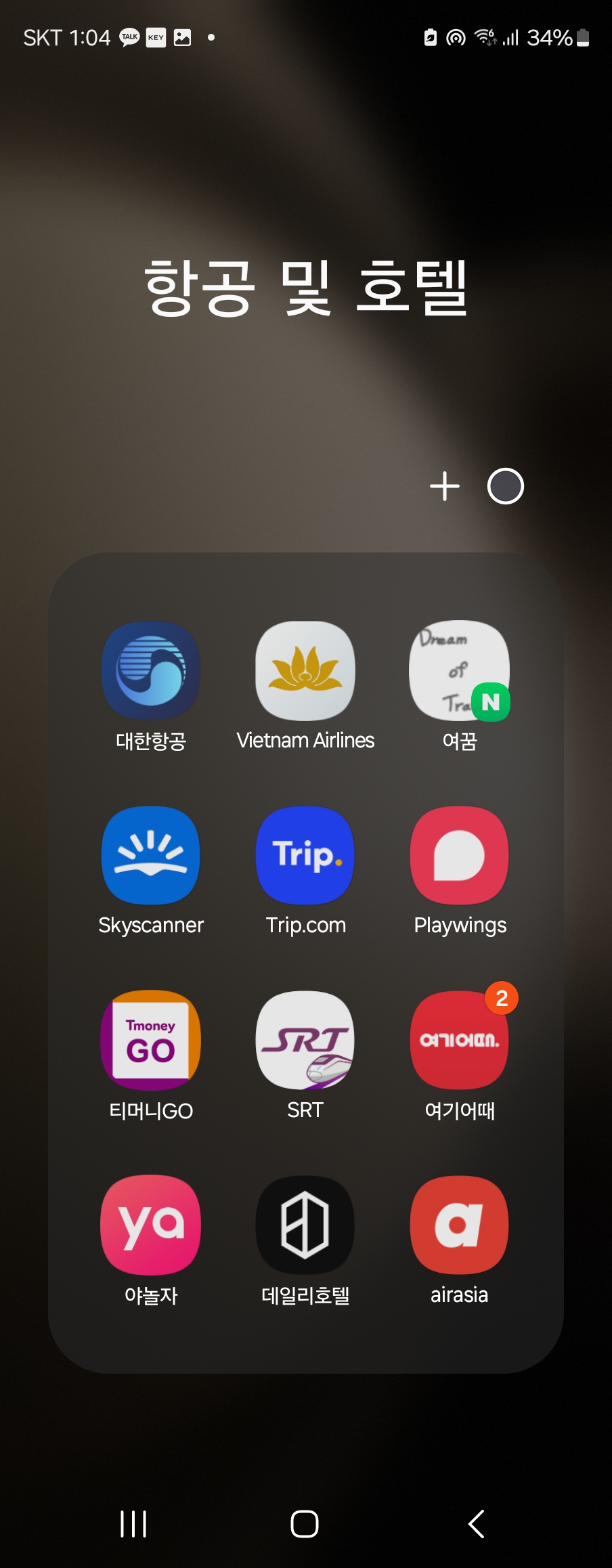Open the 대한항공 app
612x1568 pixels.
[x=150, y=671]
